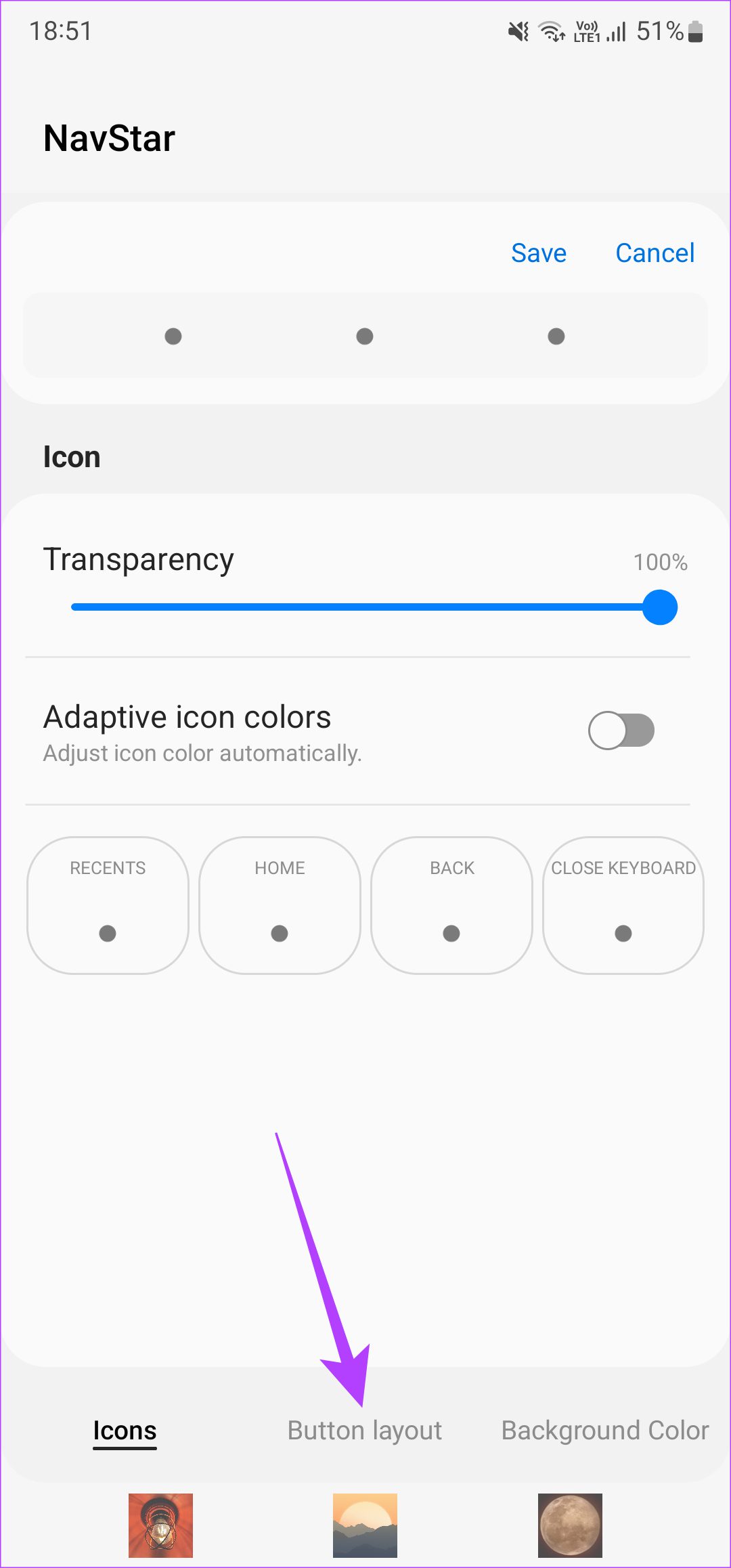731x1568 pixels.
Task: Cancel the NavStar changes
Action: pos(655,253)
